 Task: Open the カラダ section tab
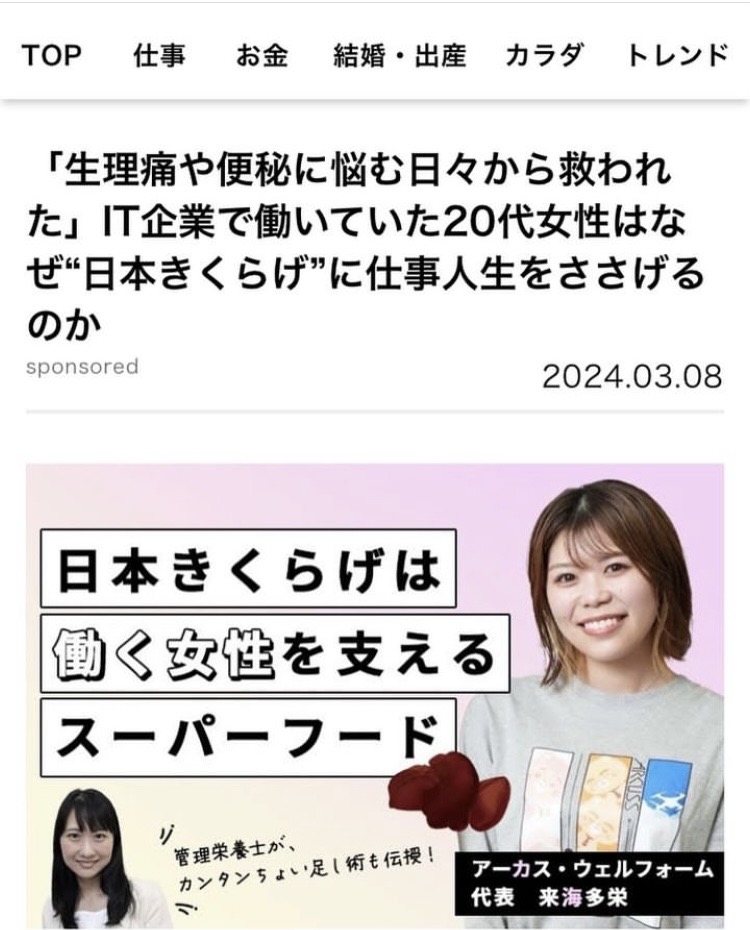(544, 56)
